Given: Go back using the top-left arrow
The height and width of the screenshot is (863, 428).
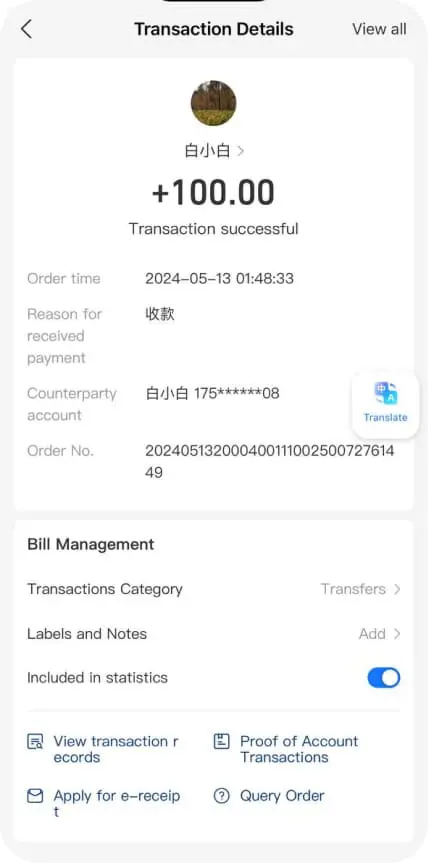Looking at the screenshot, I should click(x=26, y=29).
